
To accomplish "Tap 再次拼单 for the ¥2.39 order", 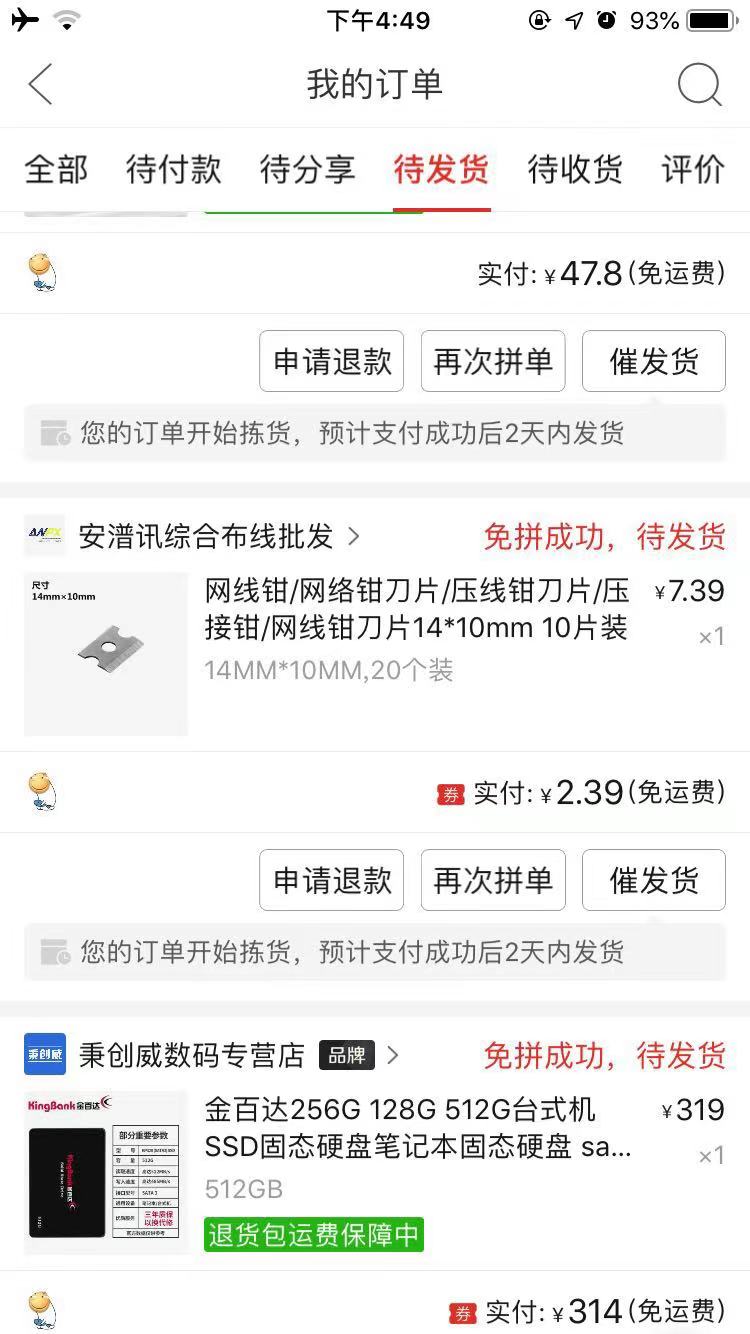I will coord(493,880).
